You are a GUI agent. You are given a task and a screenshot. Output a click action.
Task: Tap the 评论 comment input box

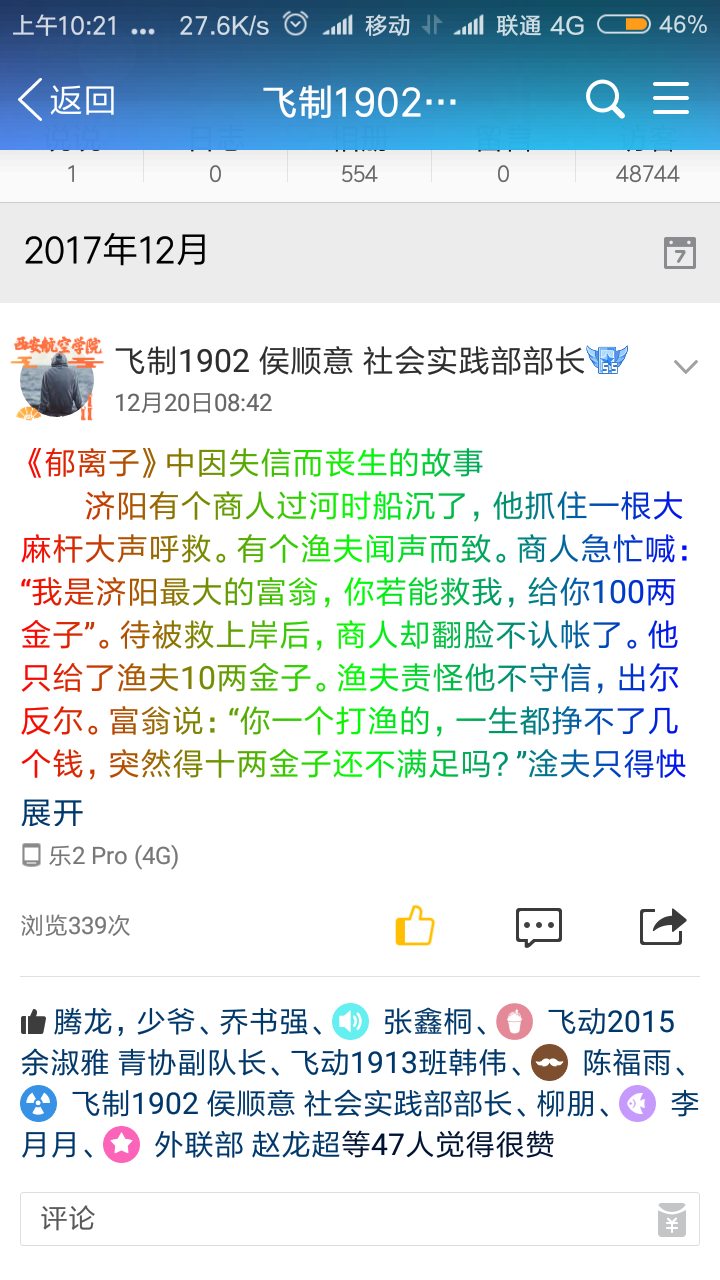click(330, 1218)
